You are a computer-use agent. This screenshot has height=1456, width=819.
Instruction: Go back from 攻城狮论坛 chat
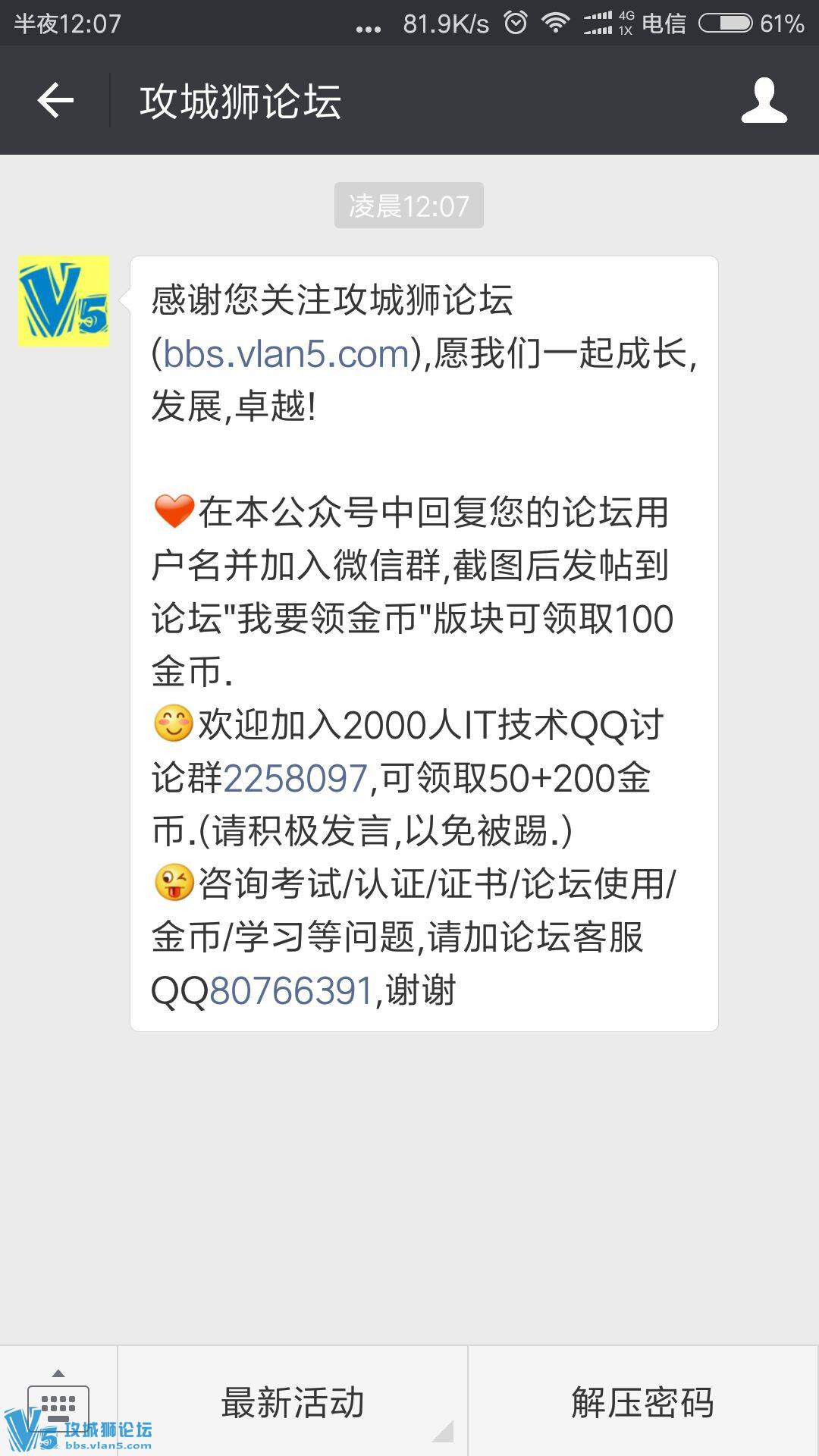(55, 101)
